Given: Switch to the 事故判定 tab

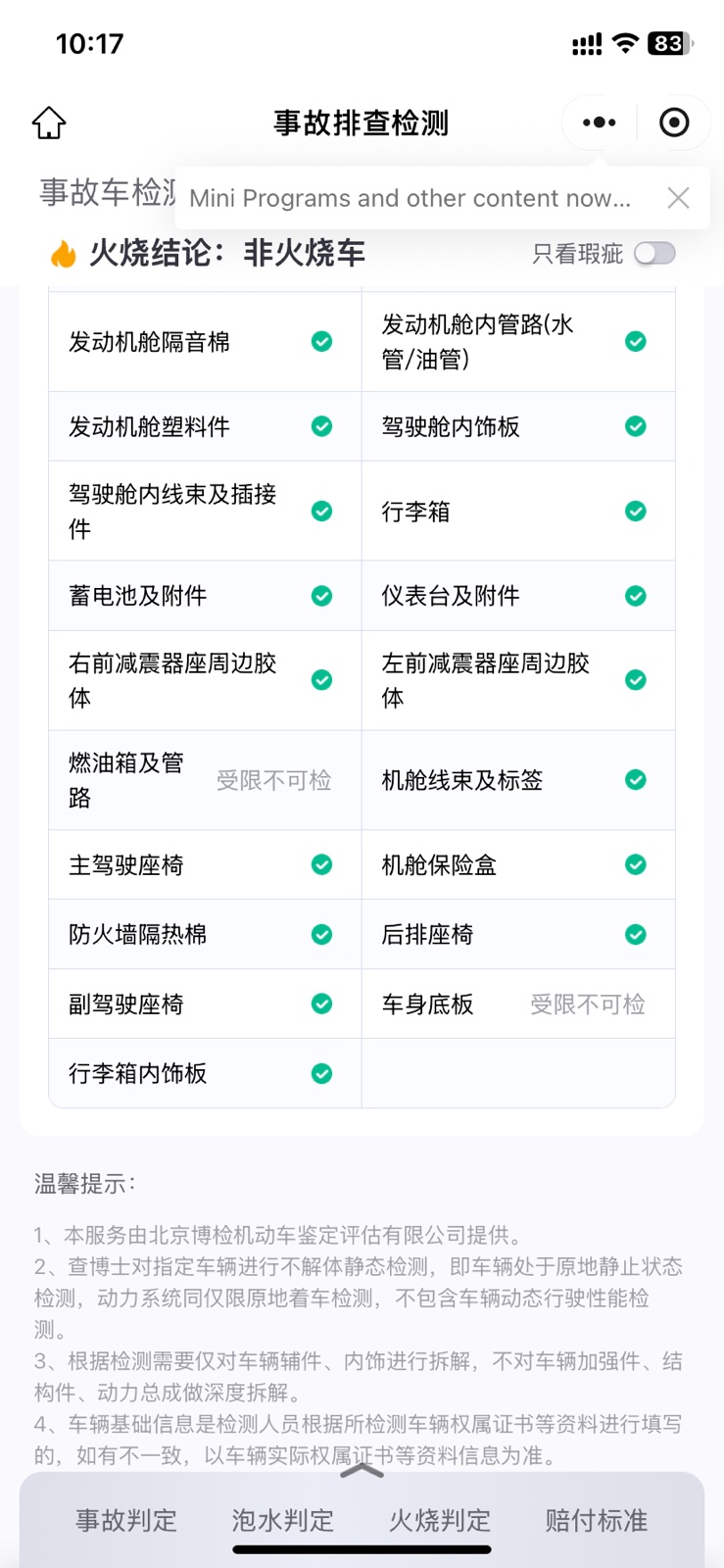Looking at the screenshot, I should [126, 1521].
